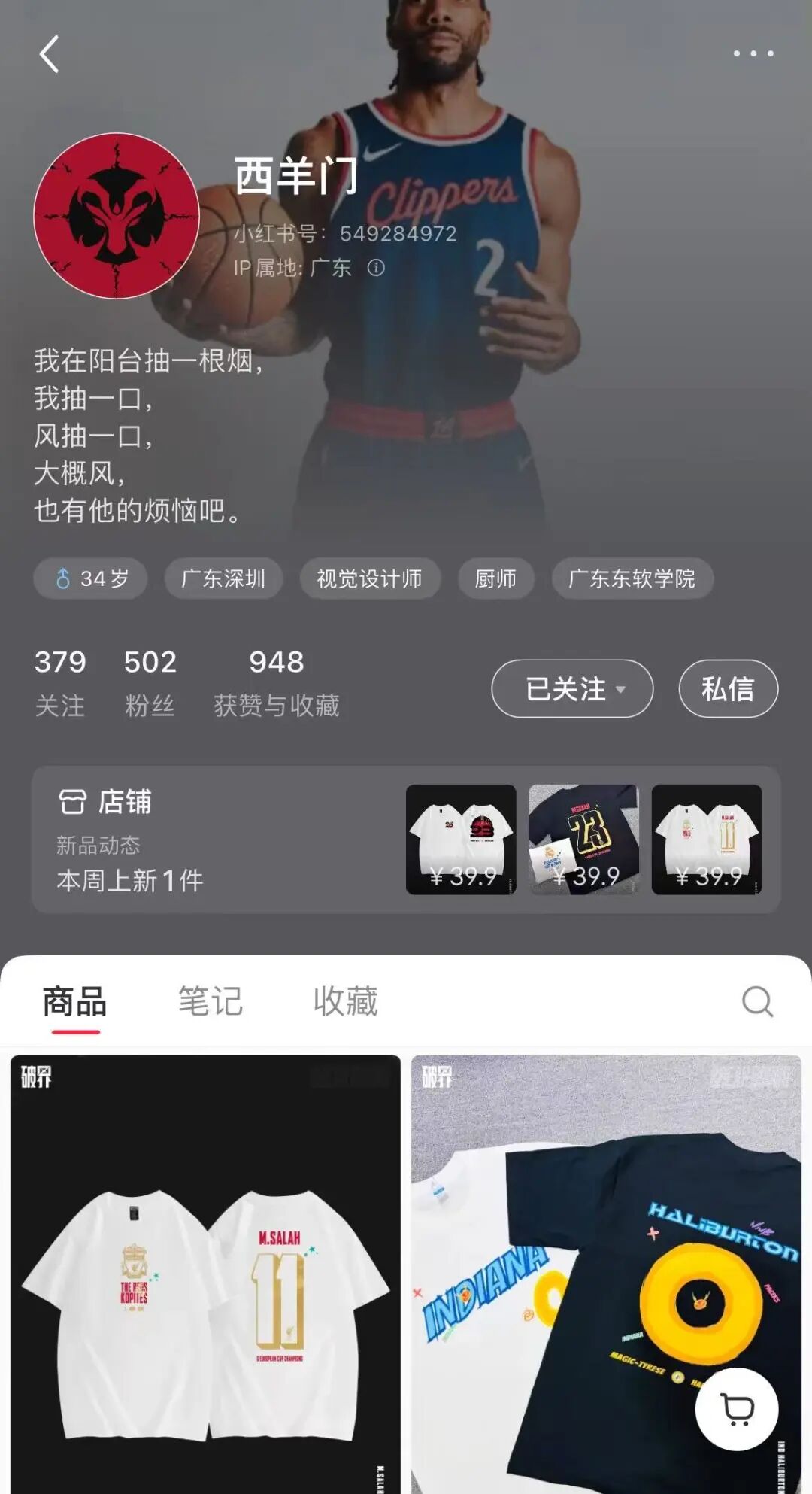Screen dimensions: 812x1494
Task: Open the three-dot overflow menu
Action: click(x=753, y=53)
